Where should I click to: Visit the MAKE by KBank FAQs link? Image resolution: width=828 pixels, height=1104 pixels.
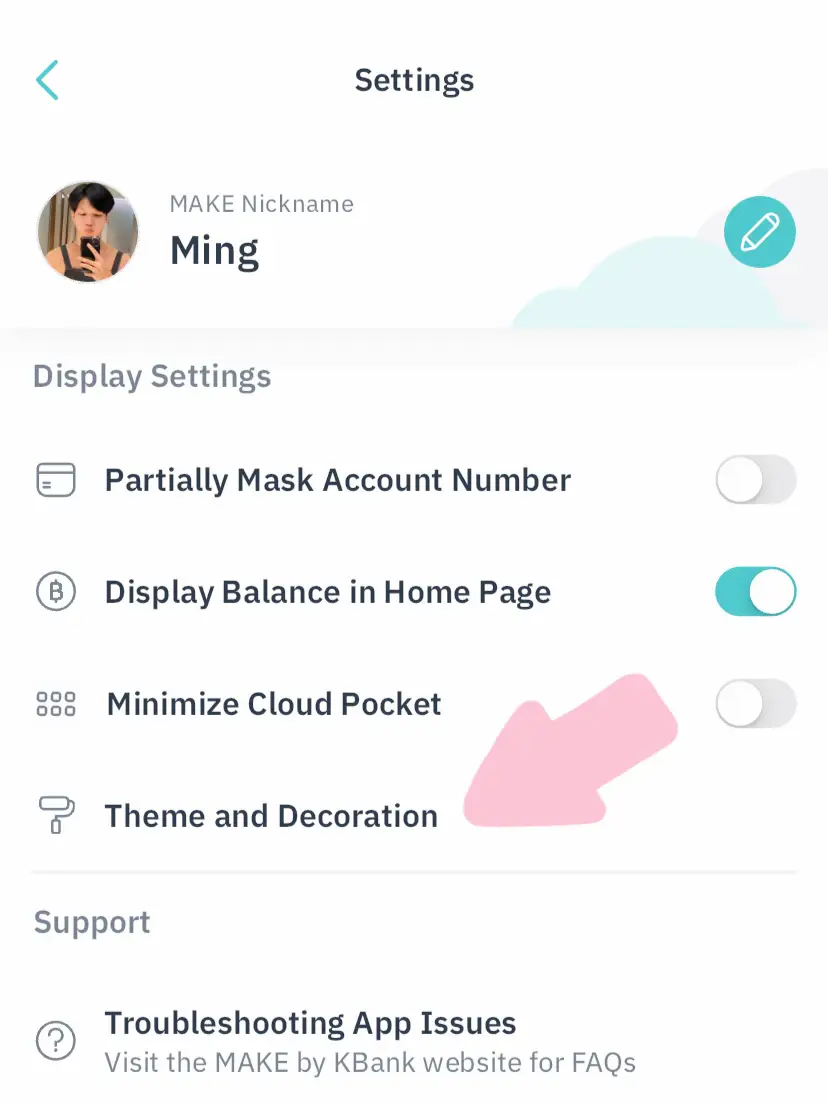pos(370,1063)
